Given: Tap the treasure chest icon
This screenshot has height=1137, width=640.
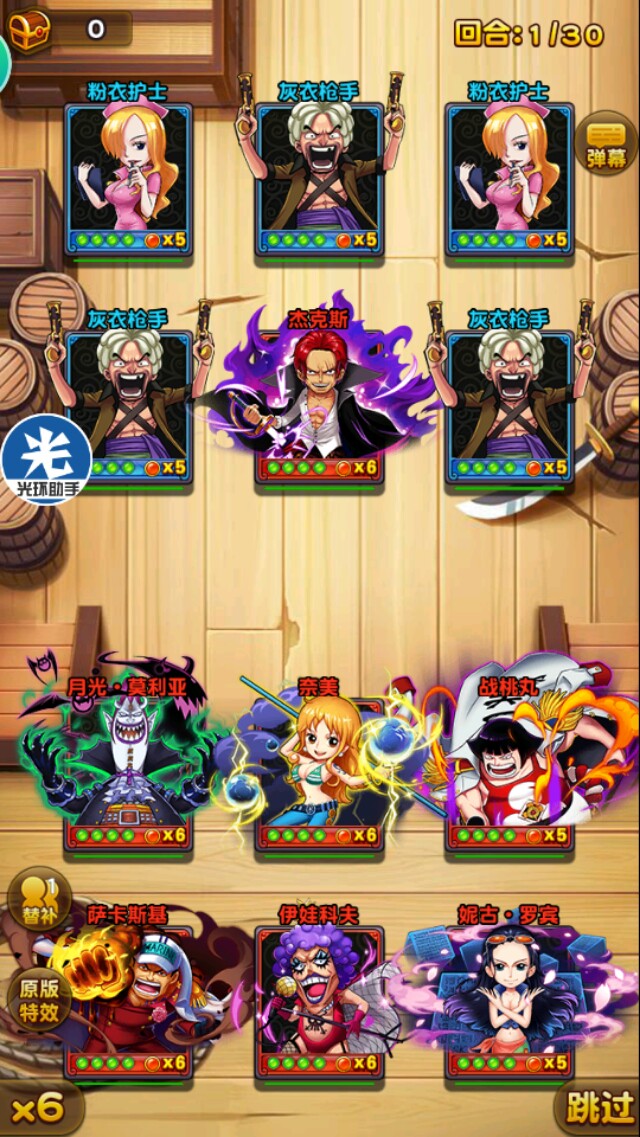Looking at the screenshot, I should point(28,28).
